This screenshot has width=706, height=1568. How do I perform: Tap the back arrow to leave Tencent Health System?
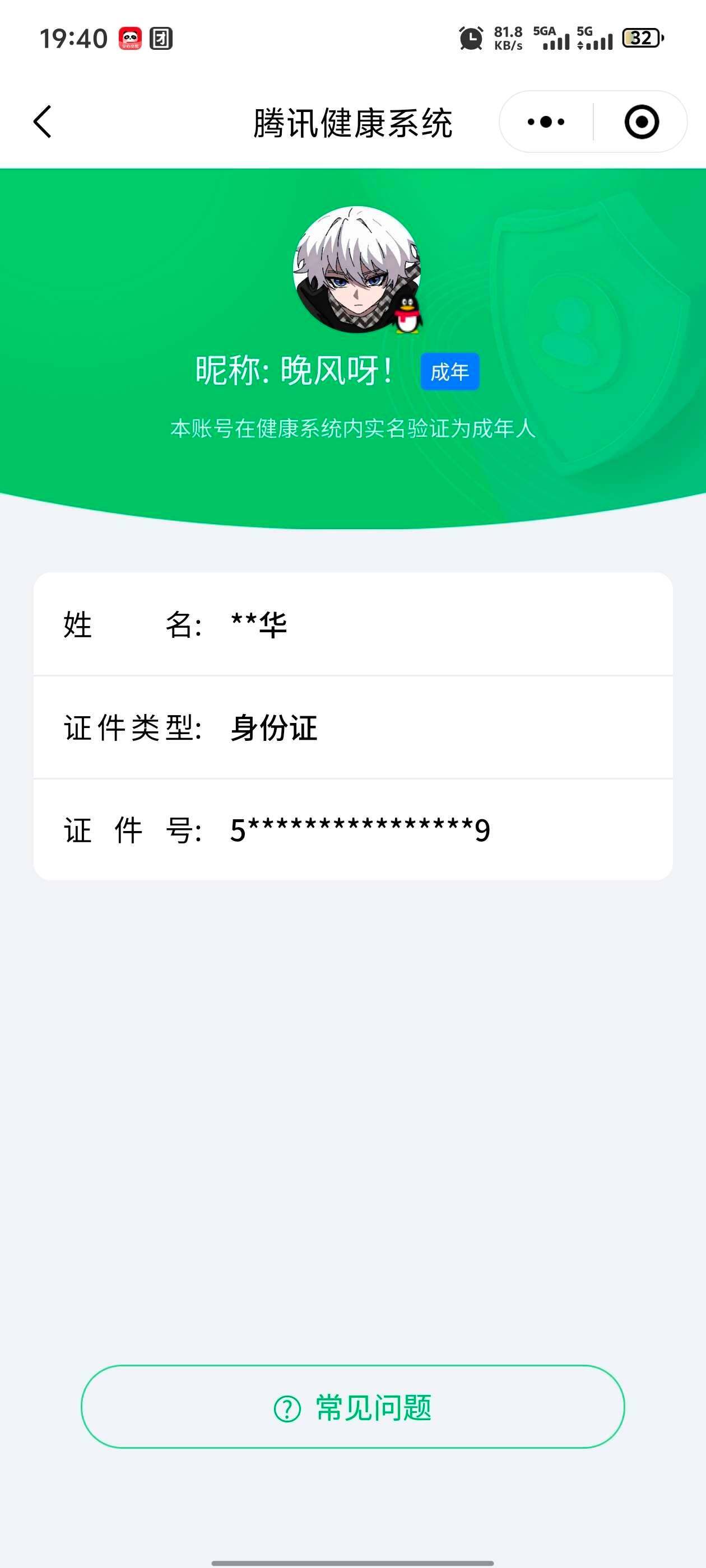(x=41, y=122)
